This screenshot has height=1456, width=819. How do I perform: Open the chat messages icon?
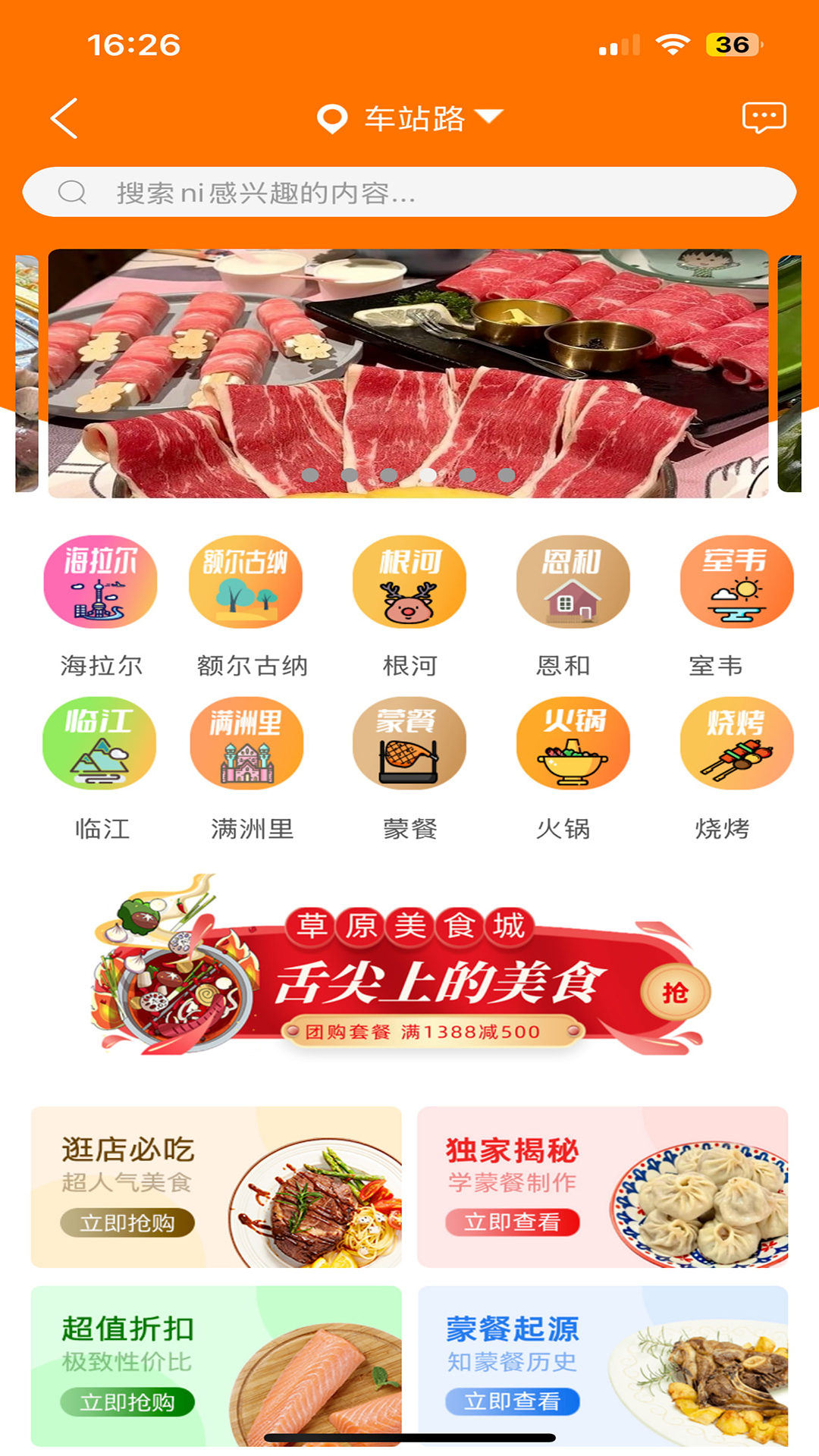tap(762, 118)
